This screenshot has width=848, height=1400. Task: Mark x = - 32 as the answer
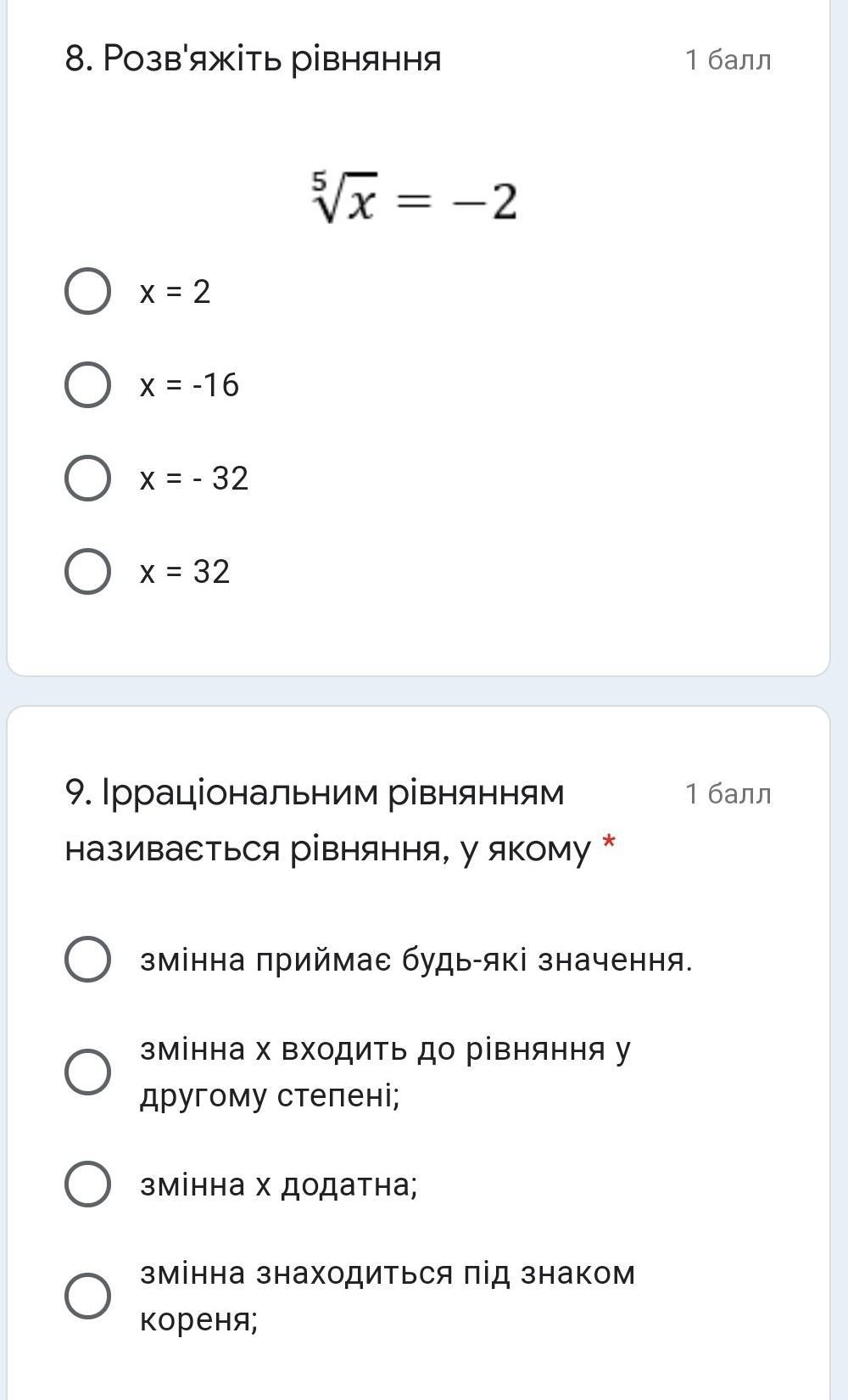pyautogui.click(x=87, y=478)
